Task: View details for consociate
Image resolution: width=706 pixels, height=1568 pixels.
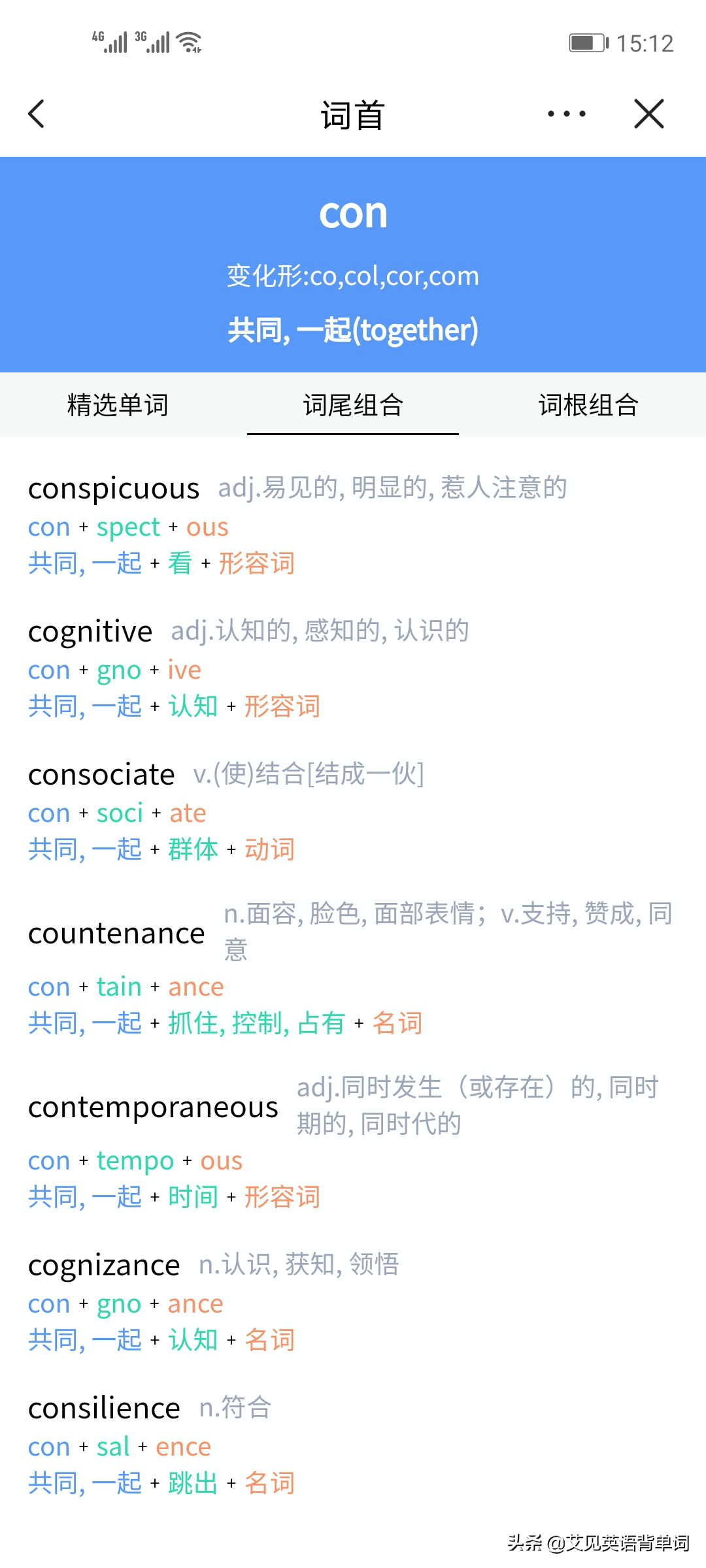Action: coord(101,775)
